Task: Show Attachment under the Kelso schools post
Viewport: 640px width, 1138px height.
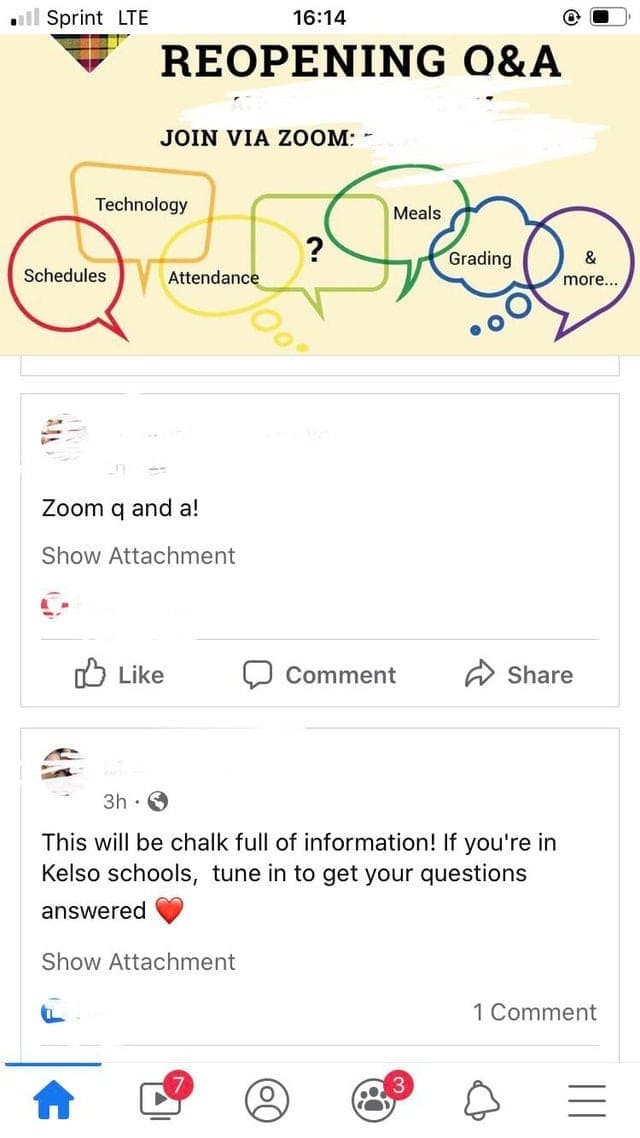Action: [x=138, y=962]
